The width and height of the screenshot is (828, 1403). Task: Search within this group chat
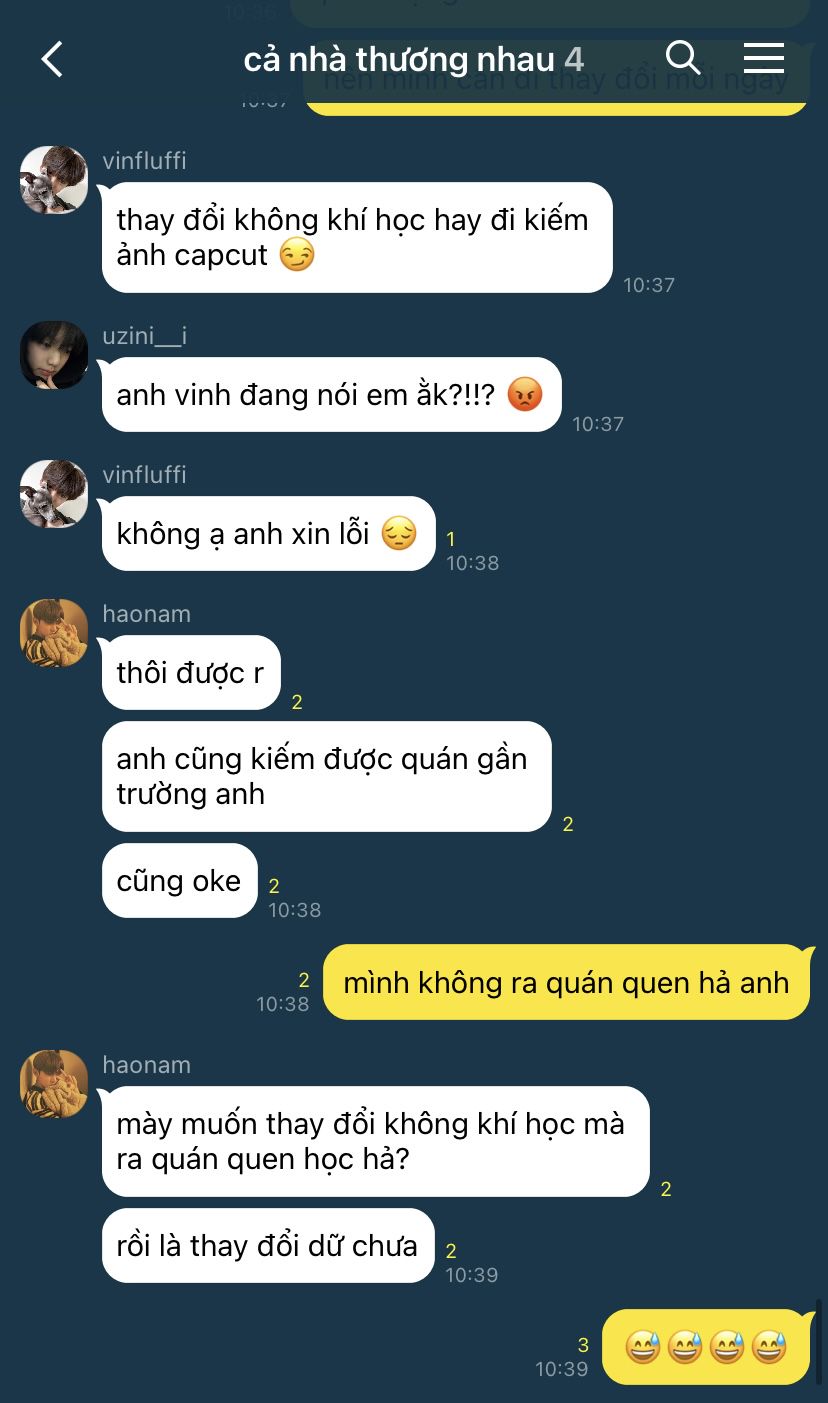coord(682,58)
